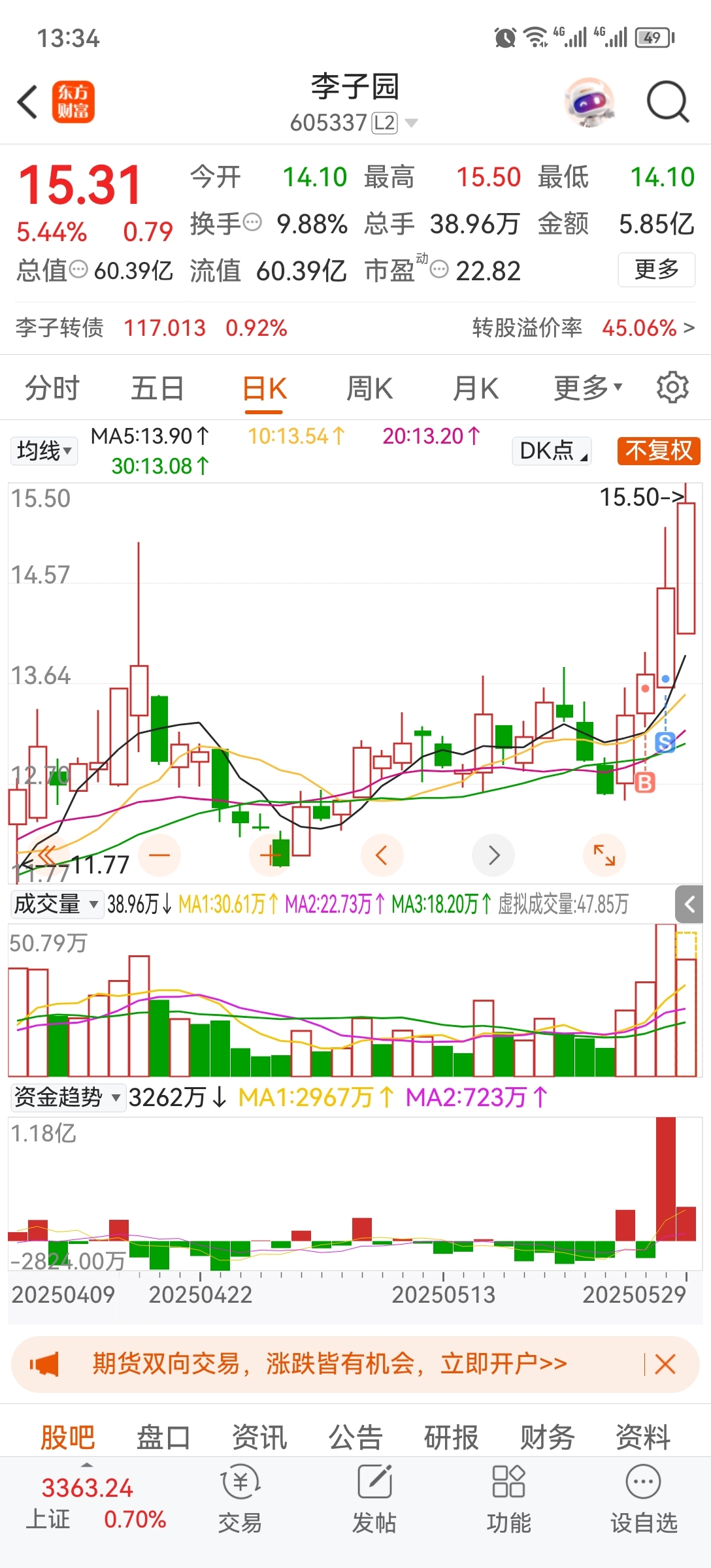
Task: Tap 更多 to see more quote data
Action: point(656,269)
